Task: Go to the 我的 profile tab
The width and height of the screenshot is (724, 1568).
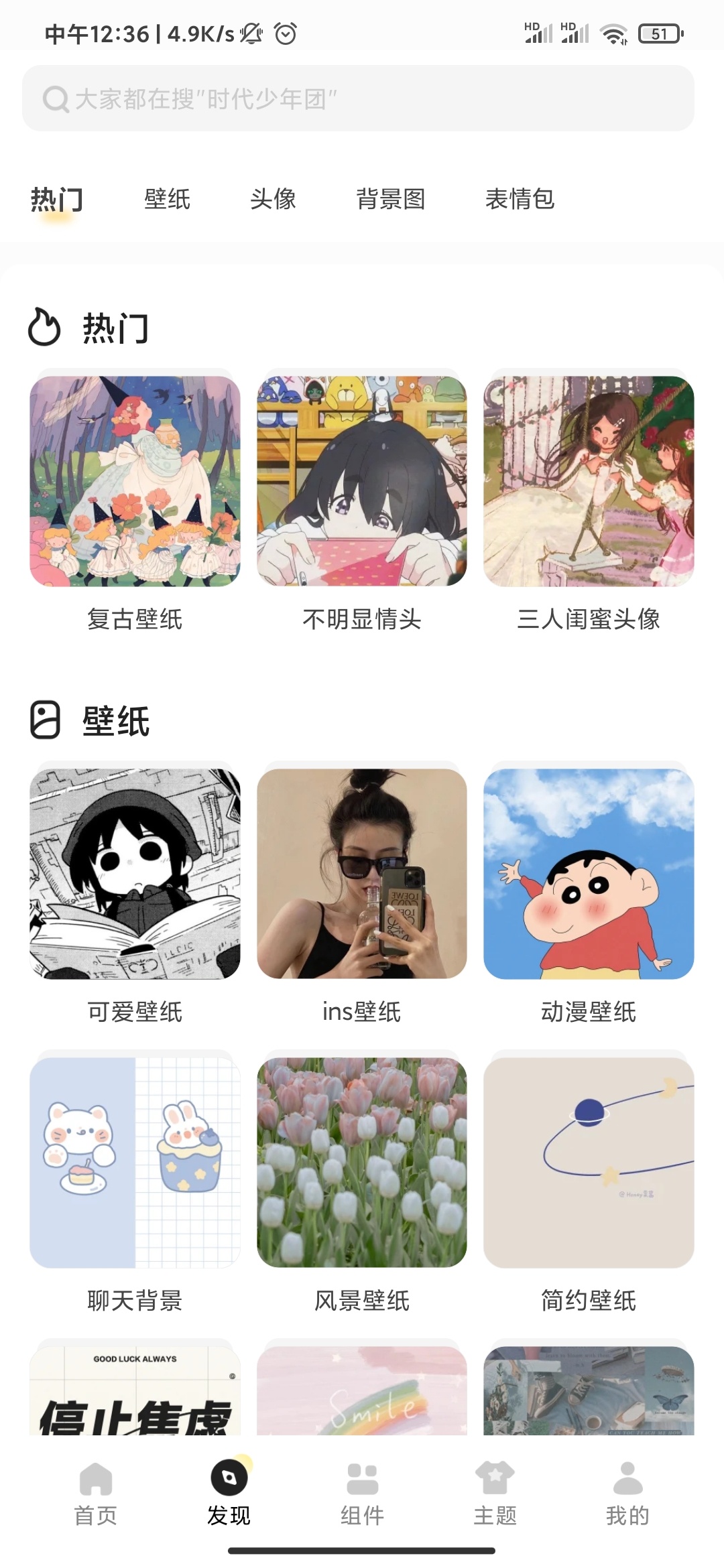Action: click(x=627, y=1492)
